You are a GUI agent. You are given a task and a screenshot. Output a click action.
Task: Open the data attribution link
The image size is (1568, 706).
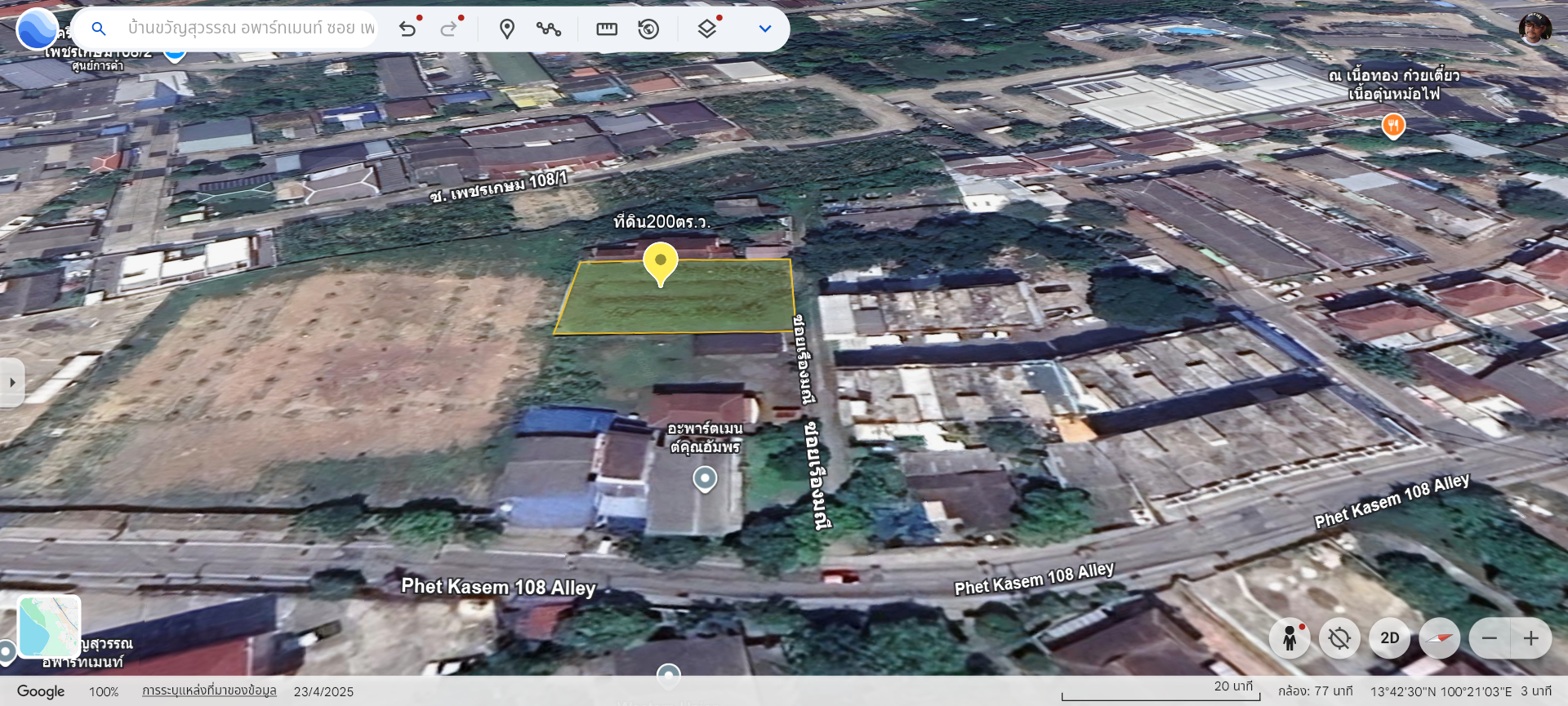pos(209,691)
